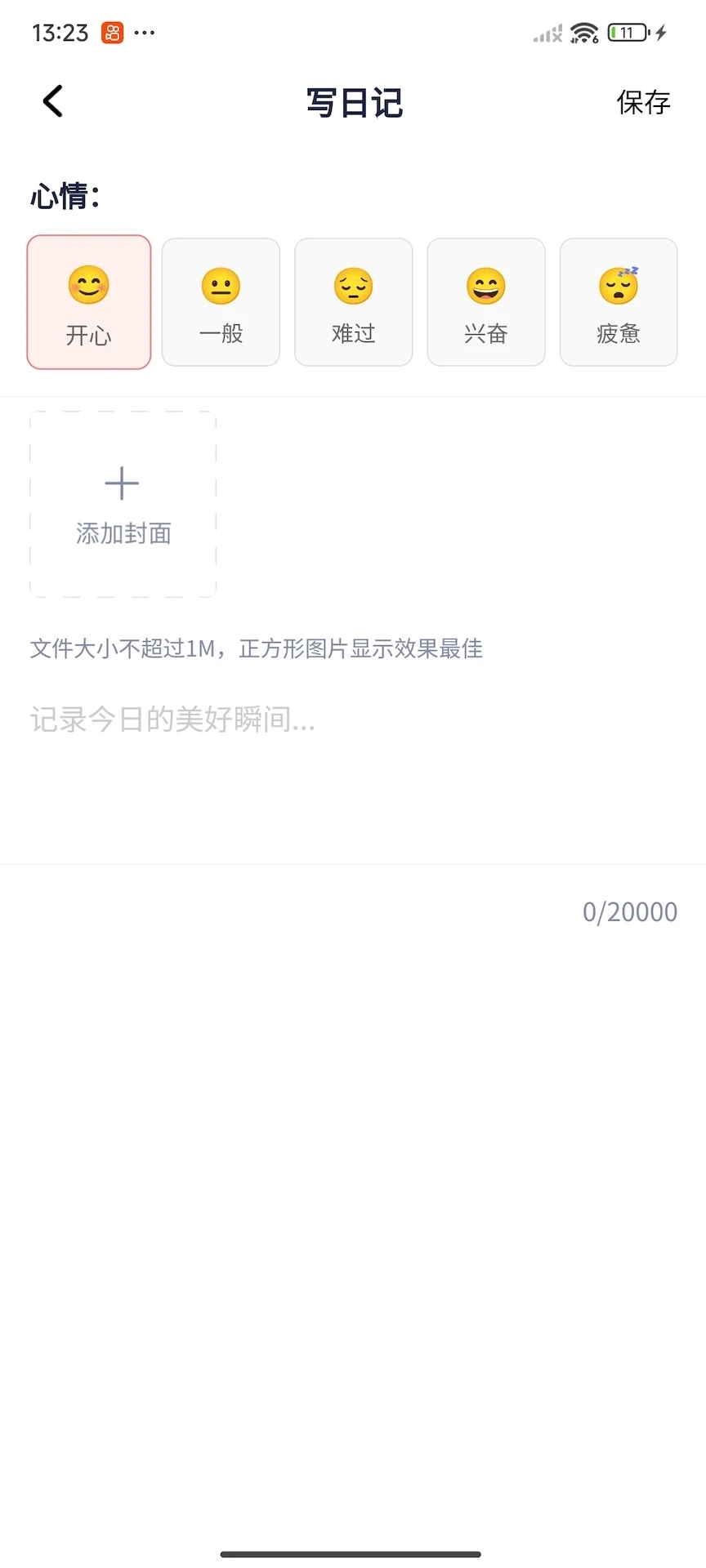Image resolution: width=706 pixels, height=1568 pixels.
Task: Pick the 难过 mood
Action: [353, 302]
